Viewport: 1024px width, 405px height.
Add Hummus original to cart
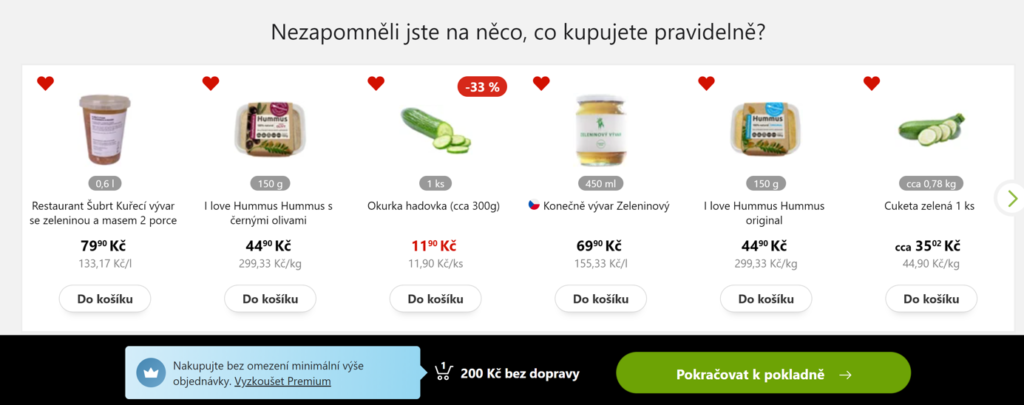[x=766, y=299]
